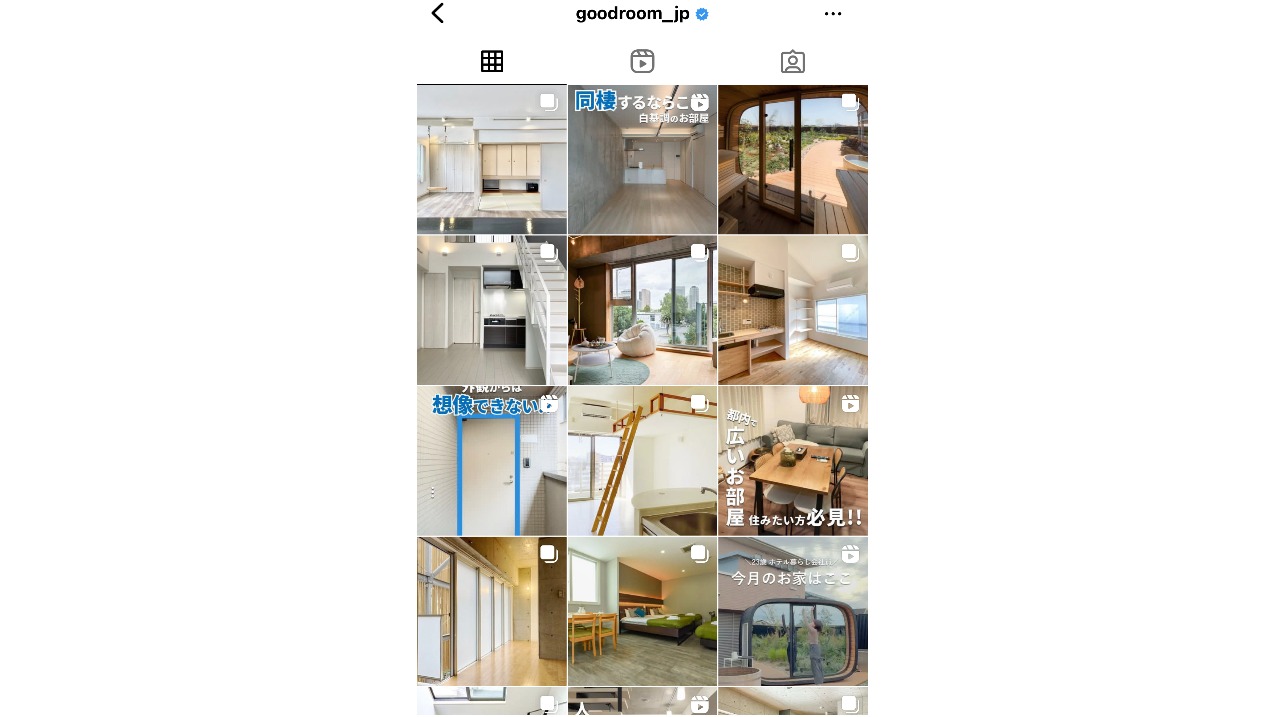Open the wooden cabinet living room post

[x=491, y=160]
